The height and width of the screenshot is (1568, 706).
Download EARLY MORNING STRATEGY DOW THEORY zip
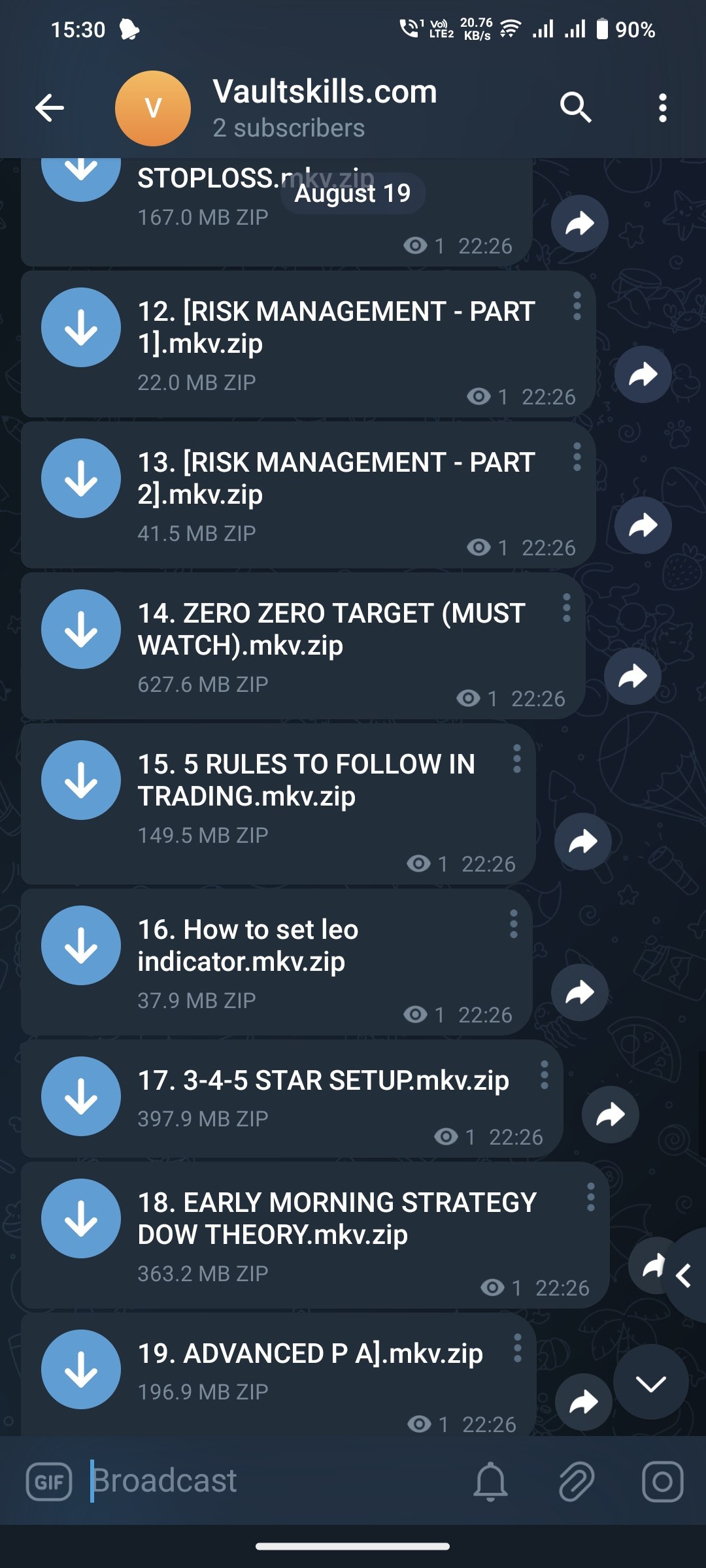[x=81, y=1218]
